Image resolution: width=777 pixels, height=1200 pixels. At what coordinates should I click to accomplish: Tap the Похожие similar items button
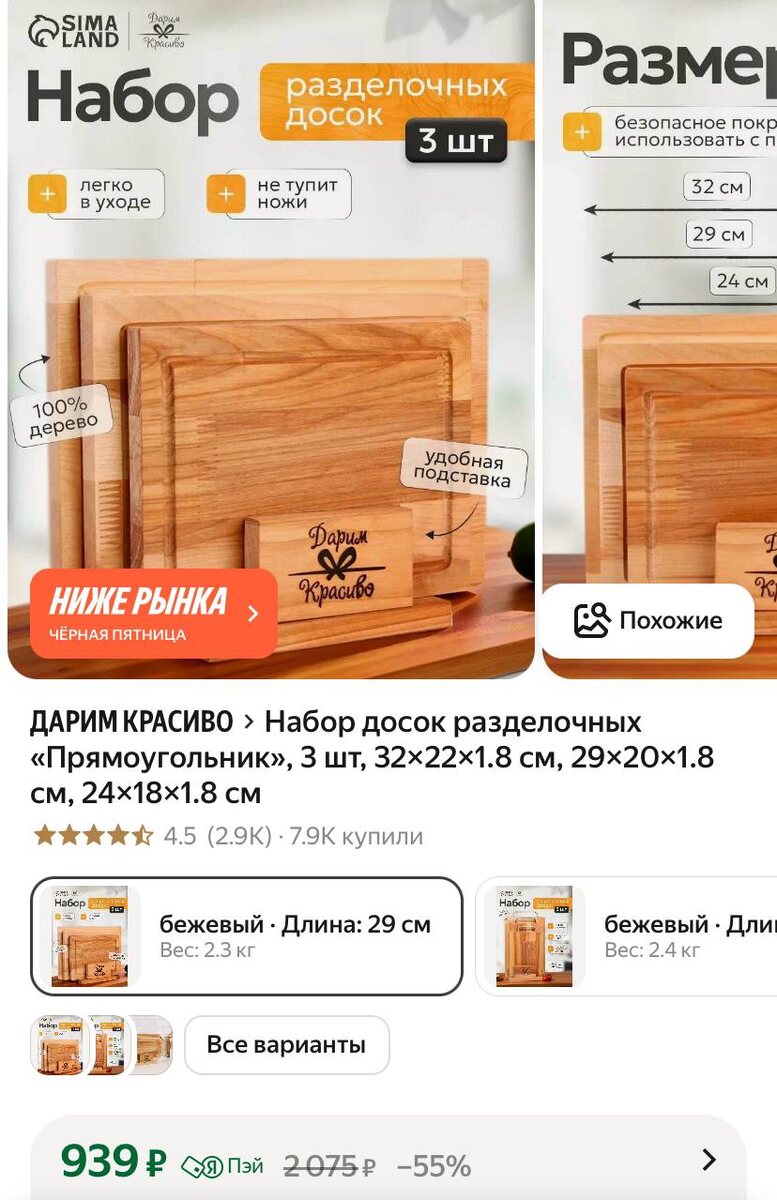tap(648, 621)
